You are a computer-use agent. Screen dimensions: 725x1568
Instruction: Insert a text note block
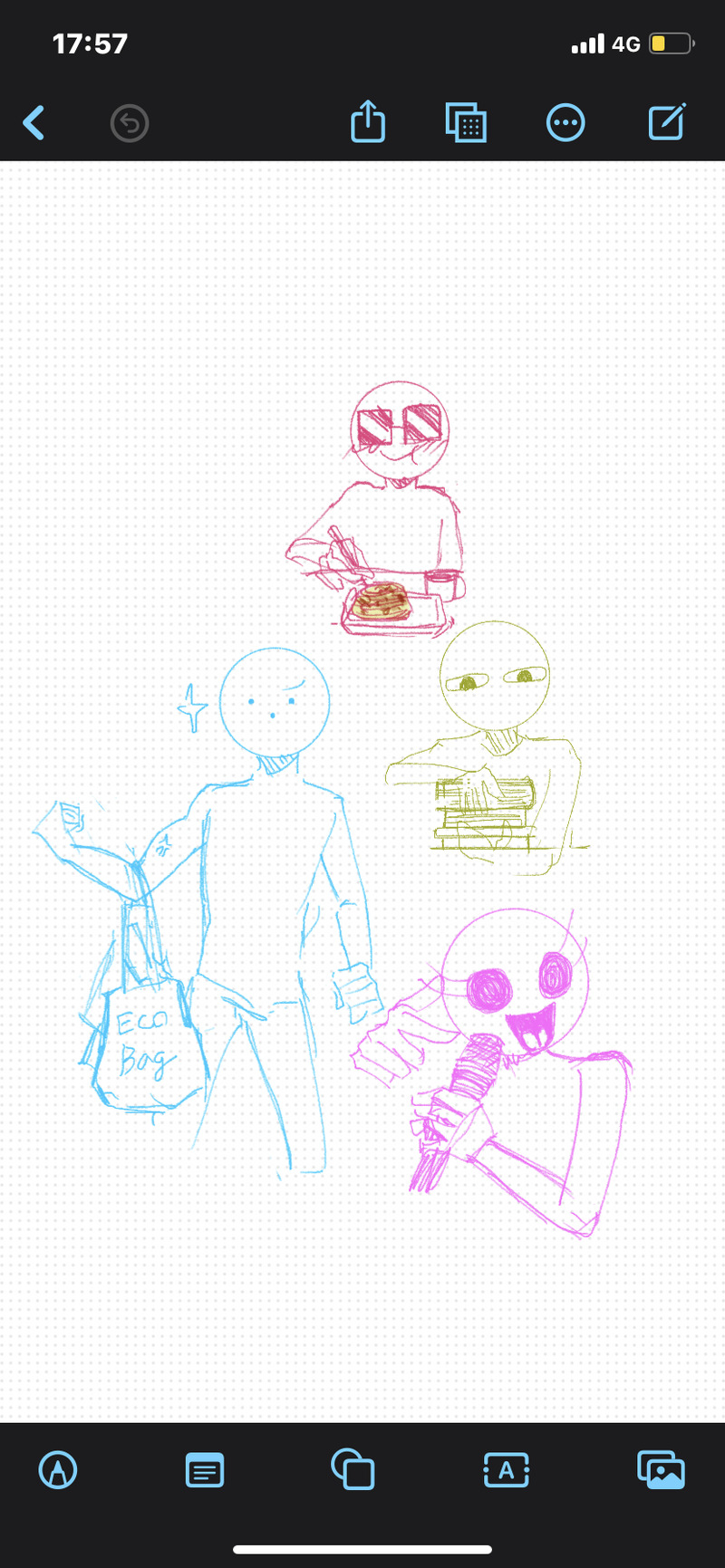(x=205, y=1470)
